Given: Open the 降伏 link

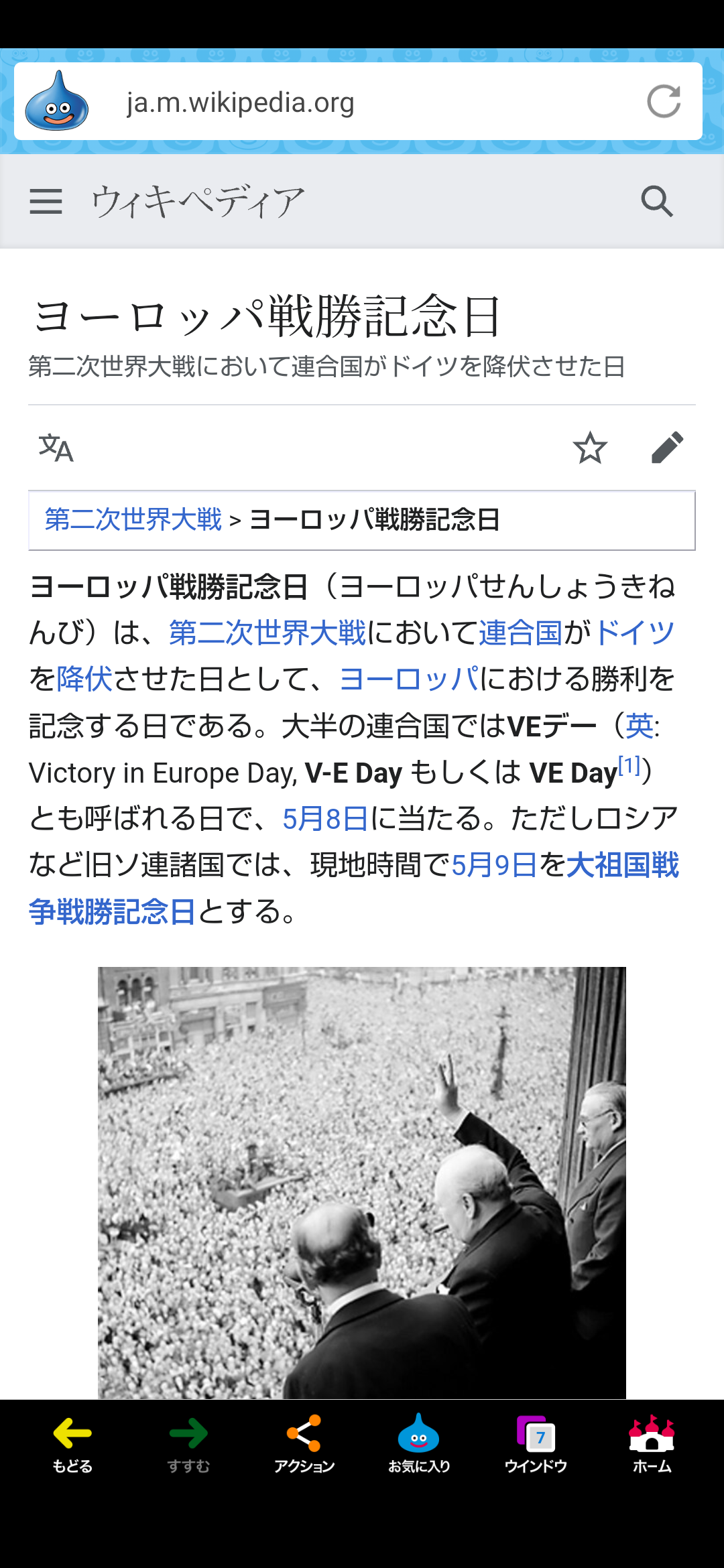Looking at the screenshot, I should click(x=84, y=679).
